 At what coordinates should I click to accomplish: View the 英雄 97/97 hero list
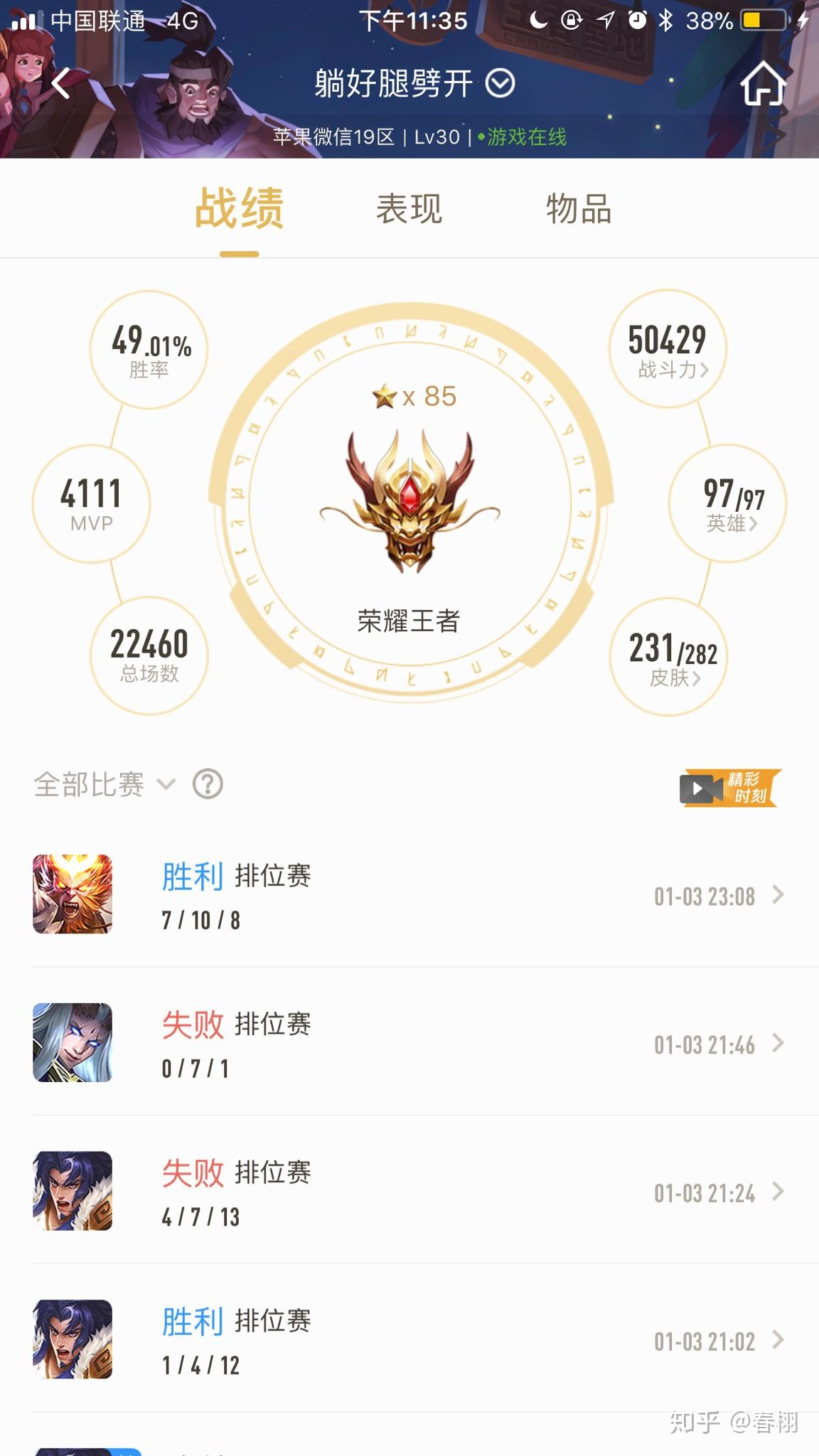727,504
